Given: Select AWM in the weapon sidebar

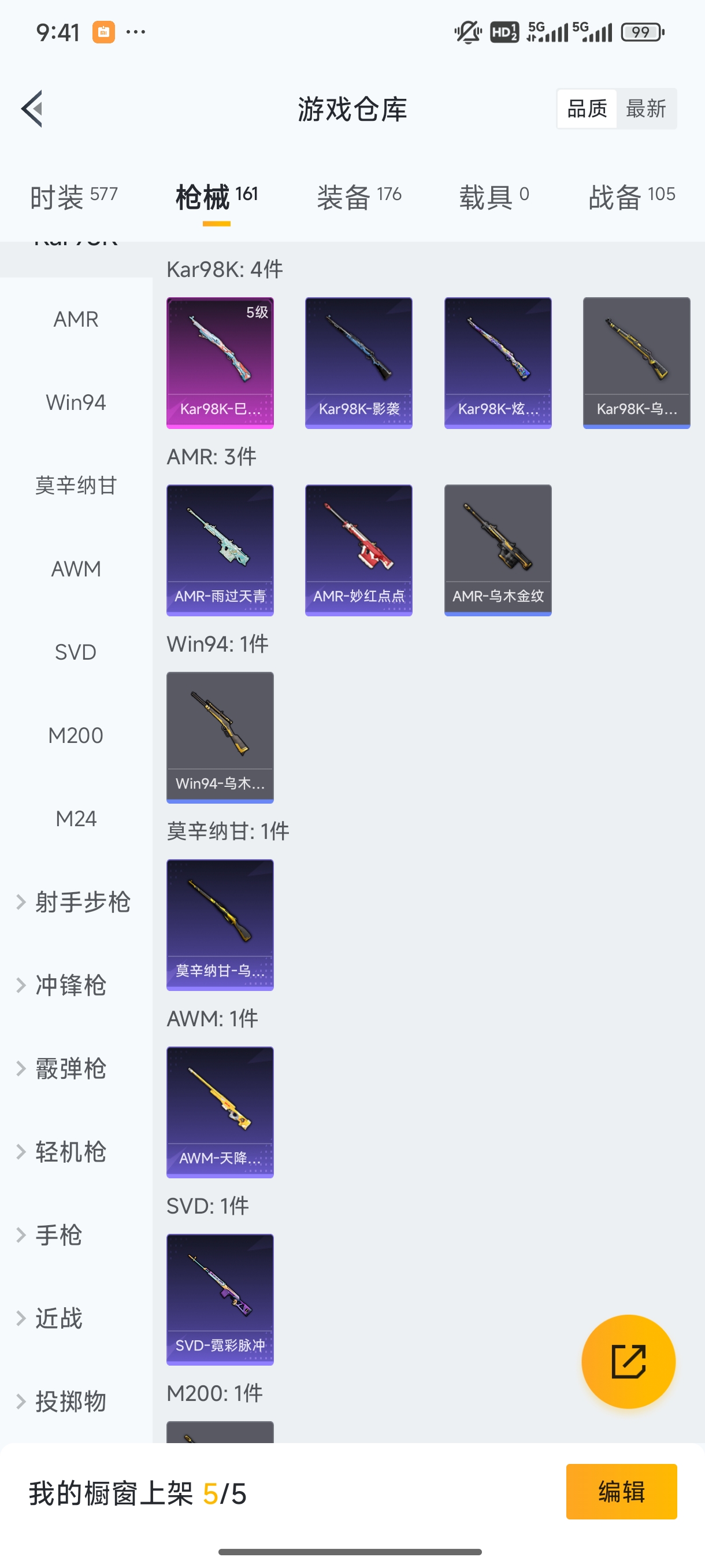Looking at the screenshot, I should point(76,568).
